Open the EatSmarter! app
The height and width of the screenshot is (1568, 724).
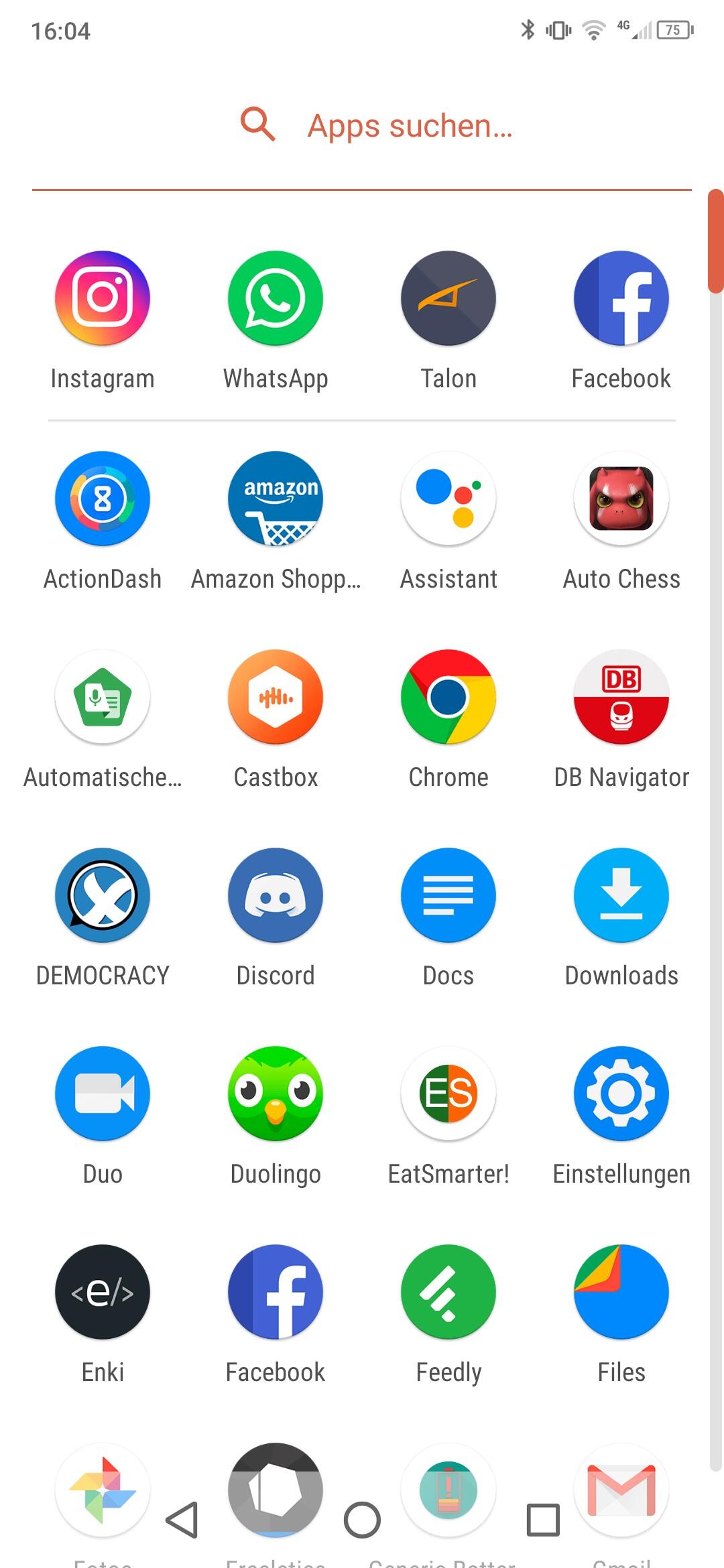448,1094
